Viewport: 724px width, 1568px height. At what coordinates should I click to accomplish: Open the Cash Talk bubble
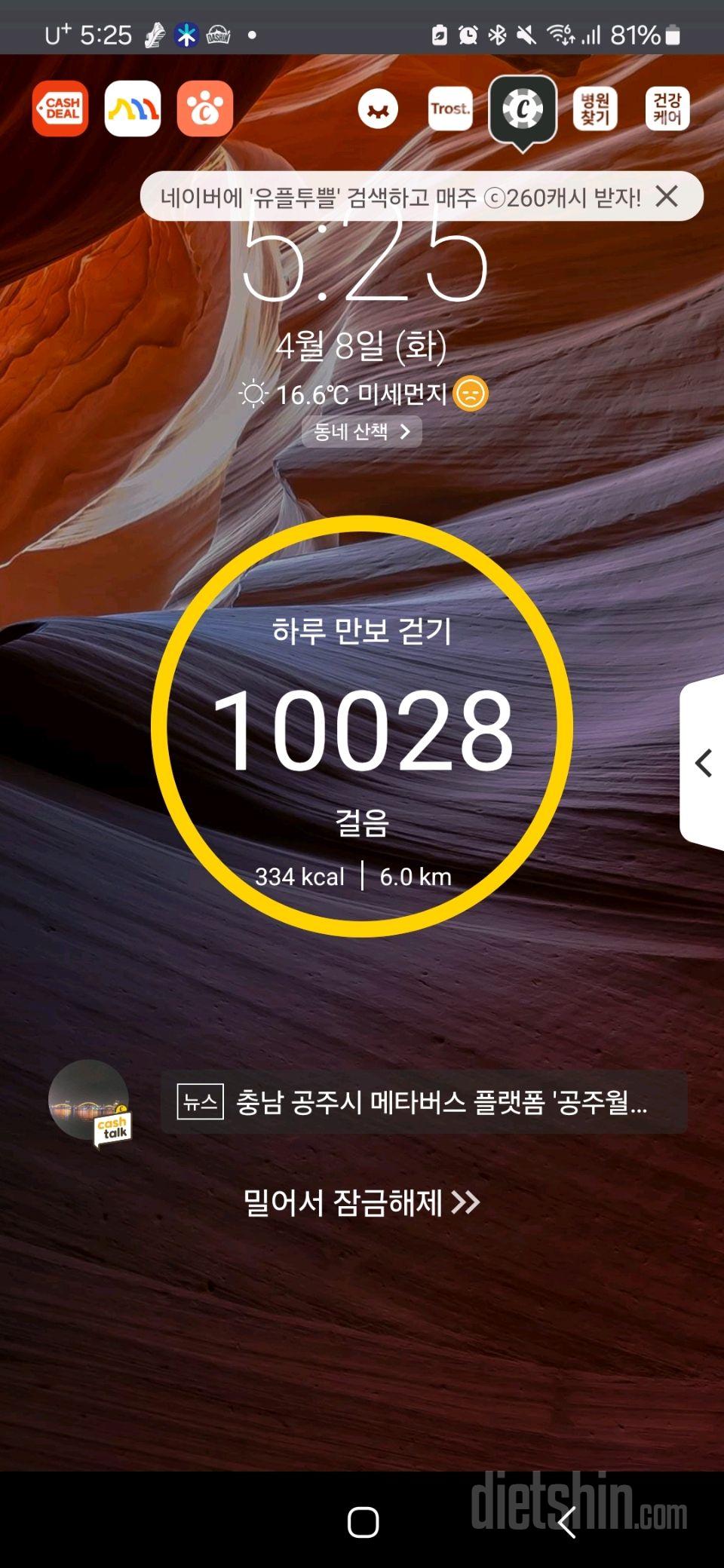pos(90,1103)
